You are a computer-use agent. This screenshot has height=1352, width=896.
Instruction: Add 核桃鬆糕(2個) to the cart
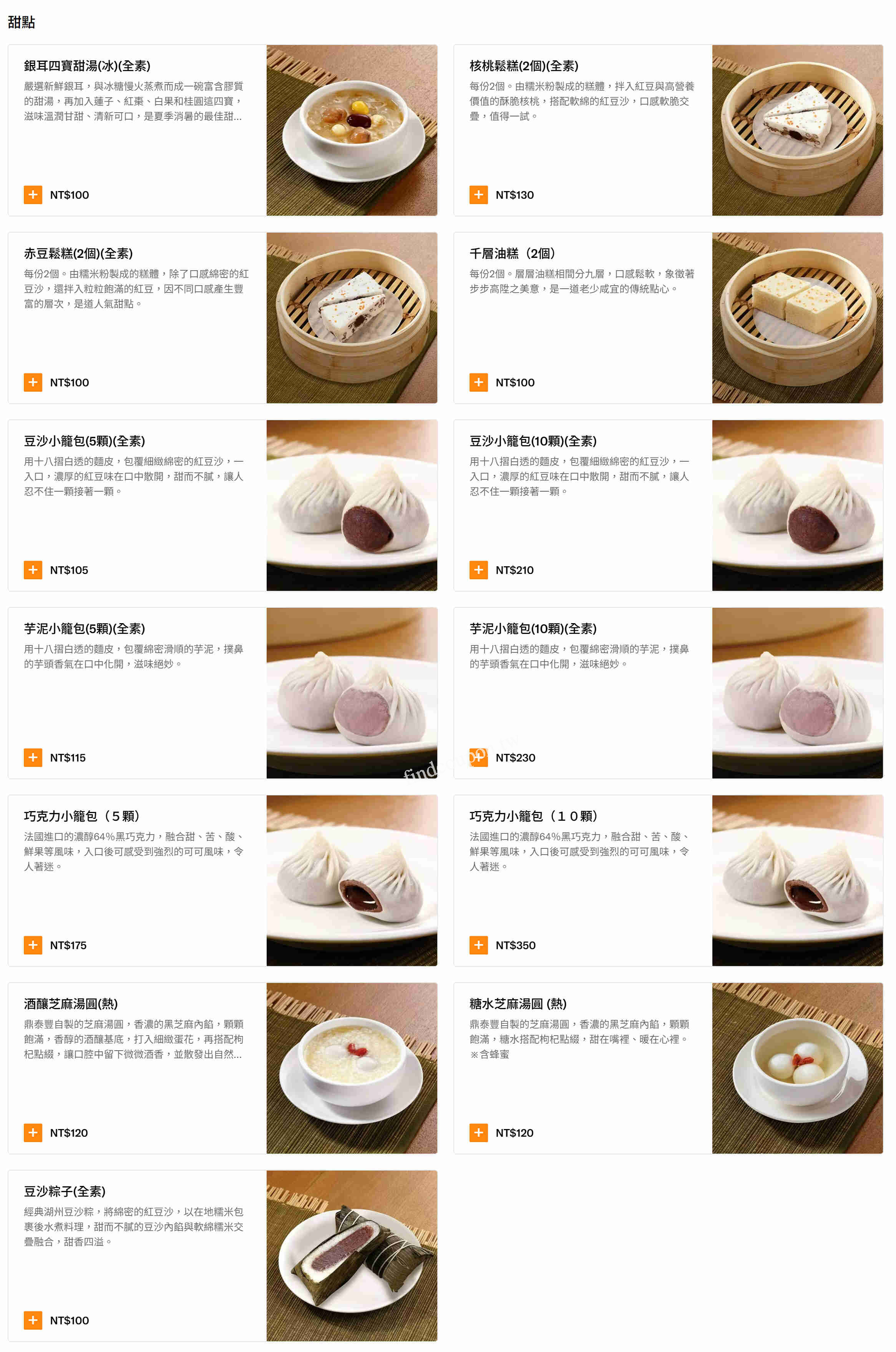(478, 195)
